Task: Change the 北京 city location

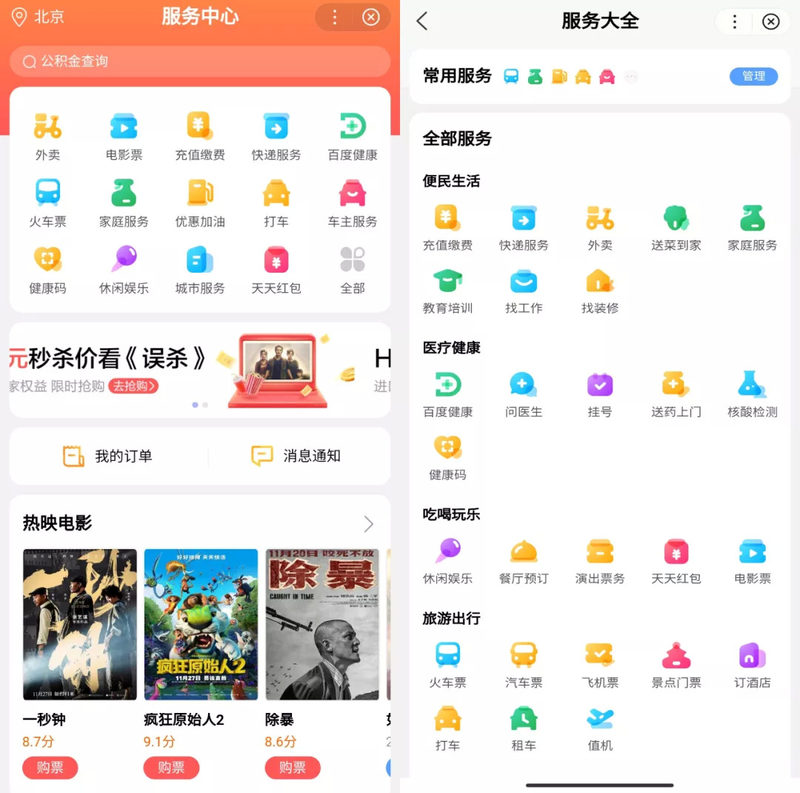Action: [x=38, y=17]
